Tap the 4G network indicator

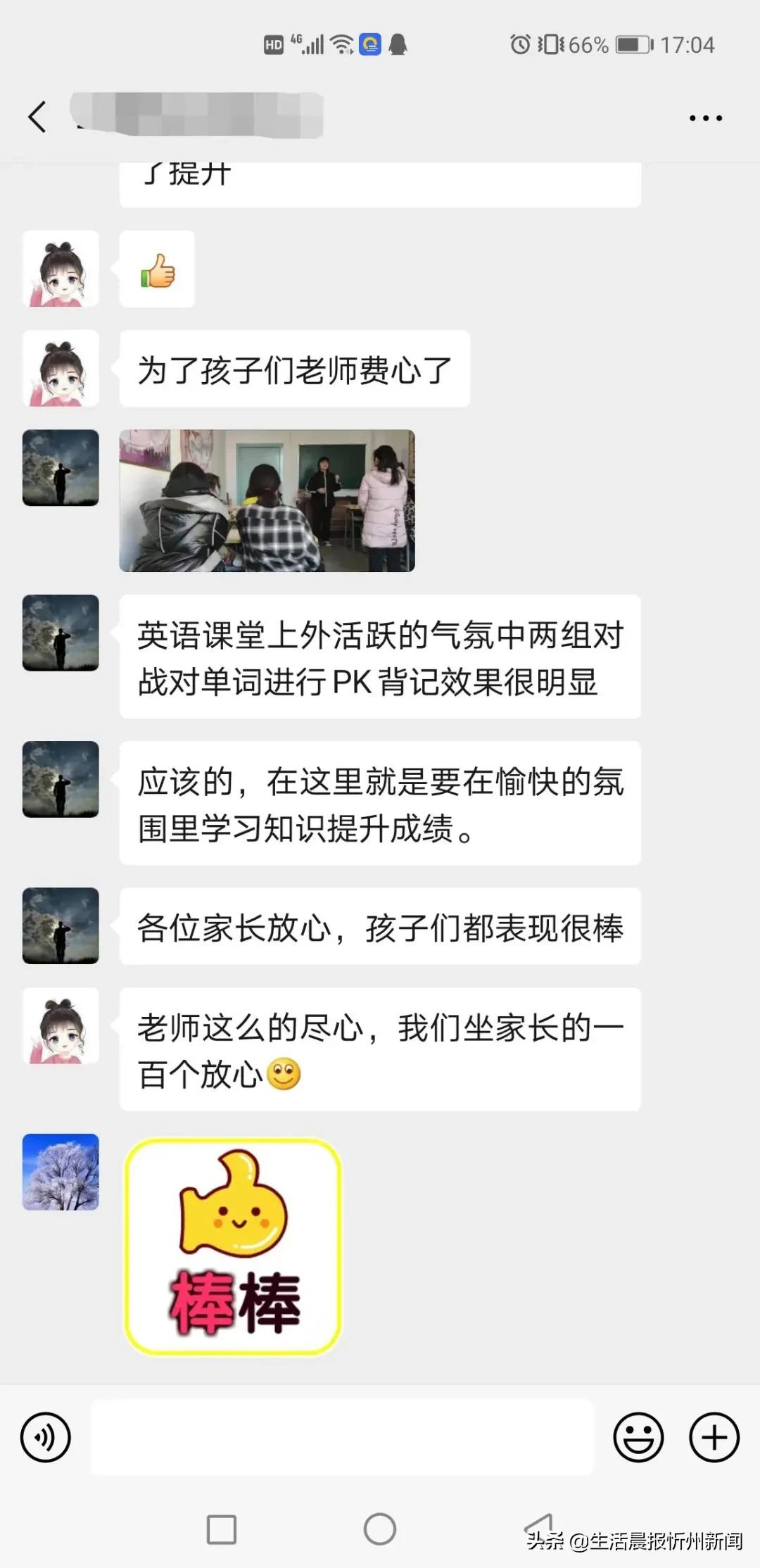[x=296, y=40]
